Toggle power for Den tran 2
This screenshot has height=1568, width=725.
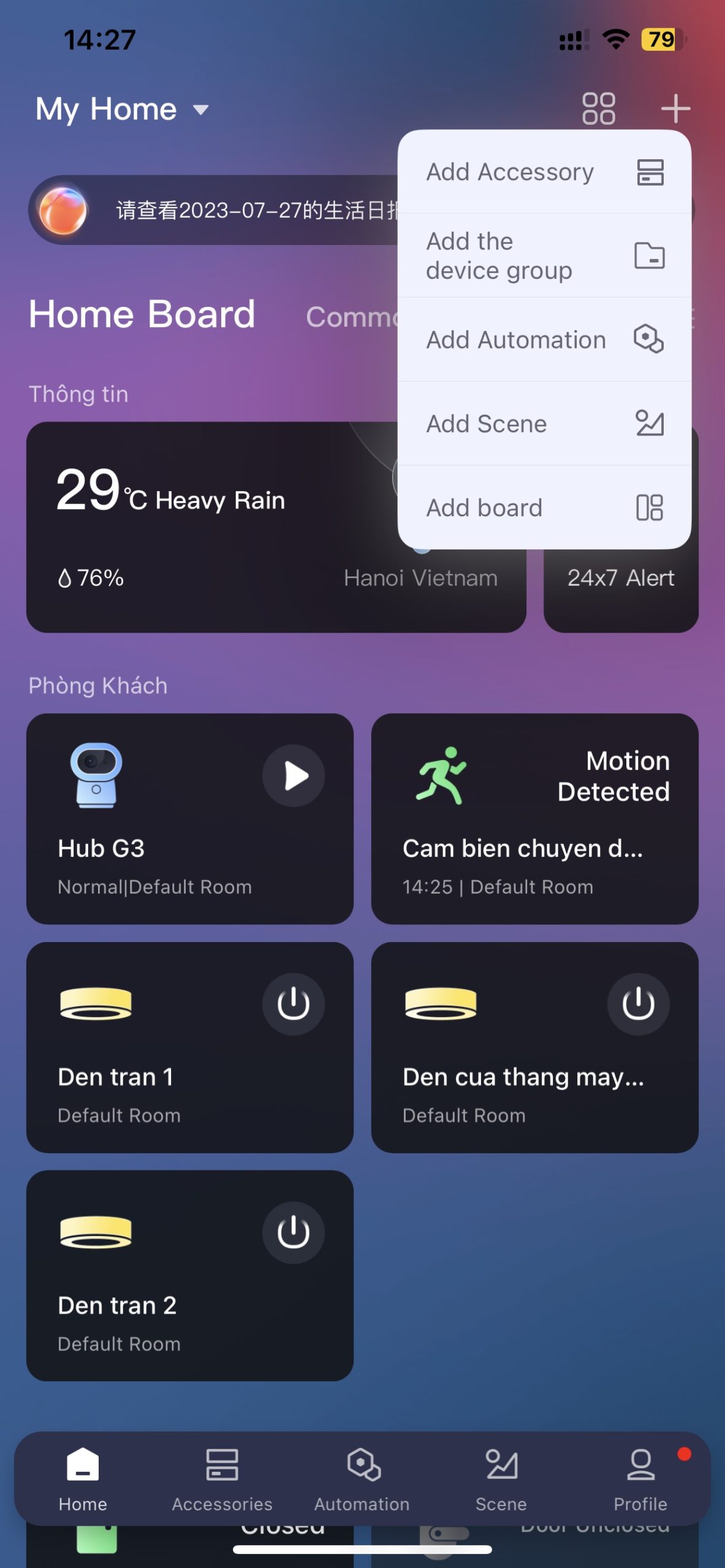click(x=294, y=1232)
